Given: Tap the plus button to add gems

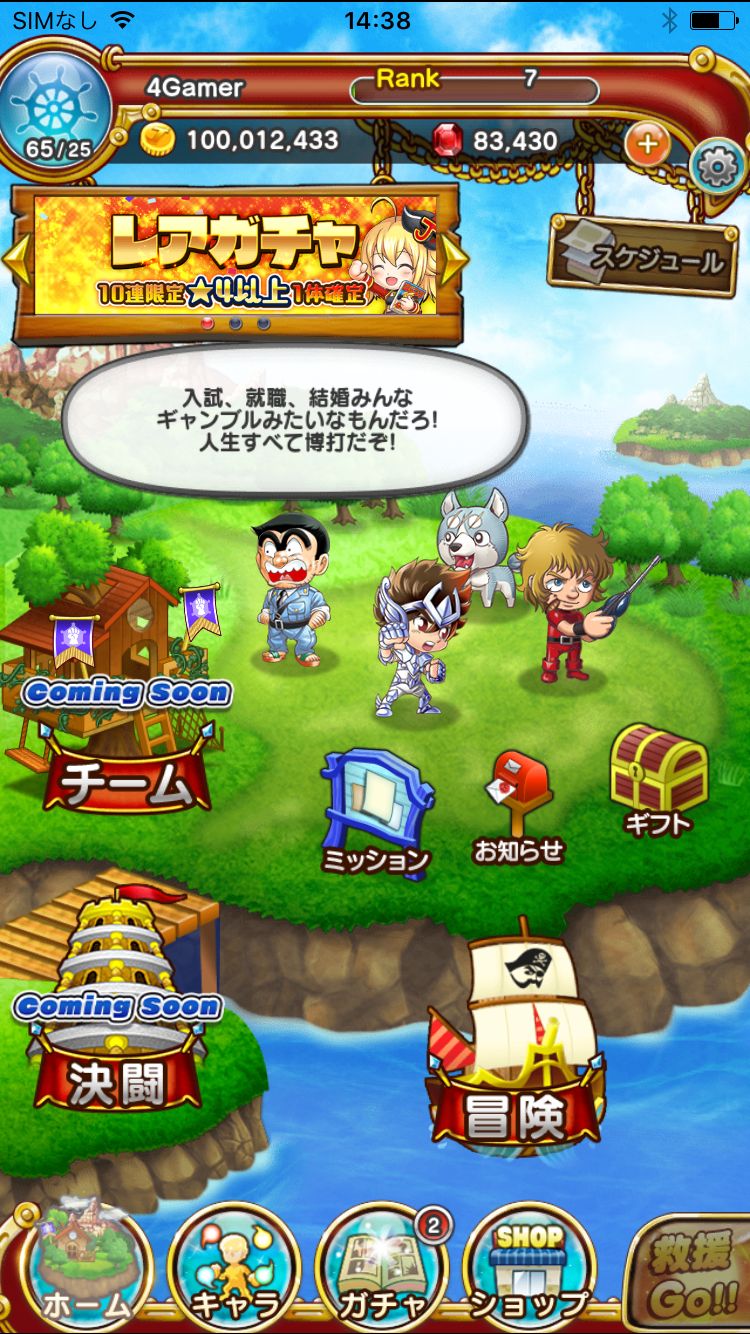Looking at the screenshot, I should click(647, 144).
